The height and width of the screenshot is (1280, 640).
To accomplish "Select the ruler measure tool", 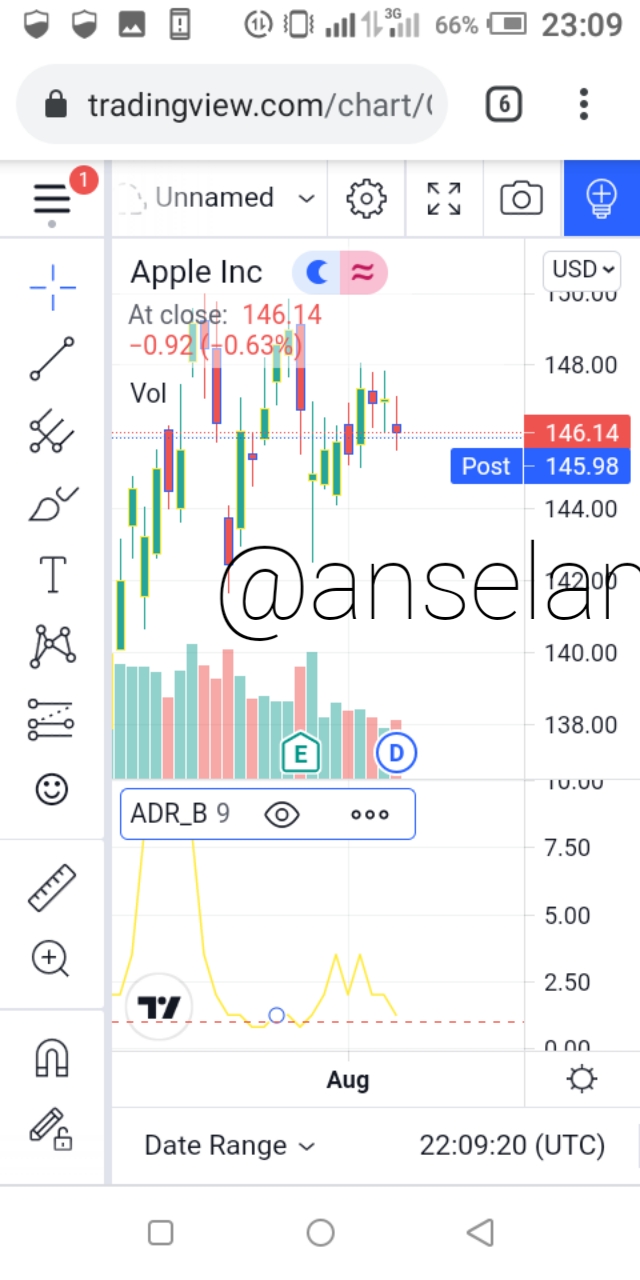I will coord(52,887).
